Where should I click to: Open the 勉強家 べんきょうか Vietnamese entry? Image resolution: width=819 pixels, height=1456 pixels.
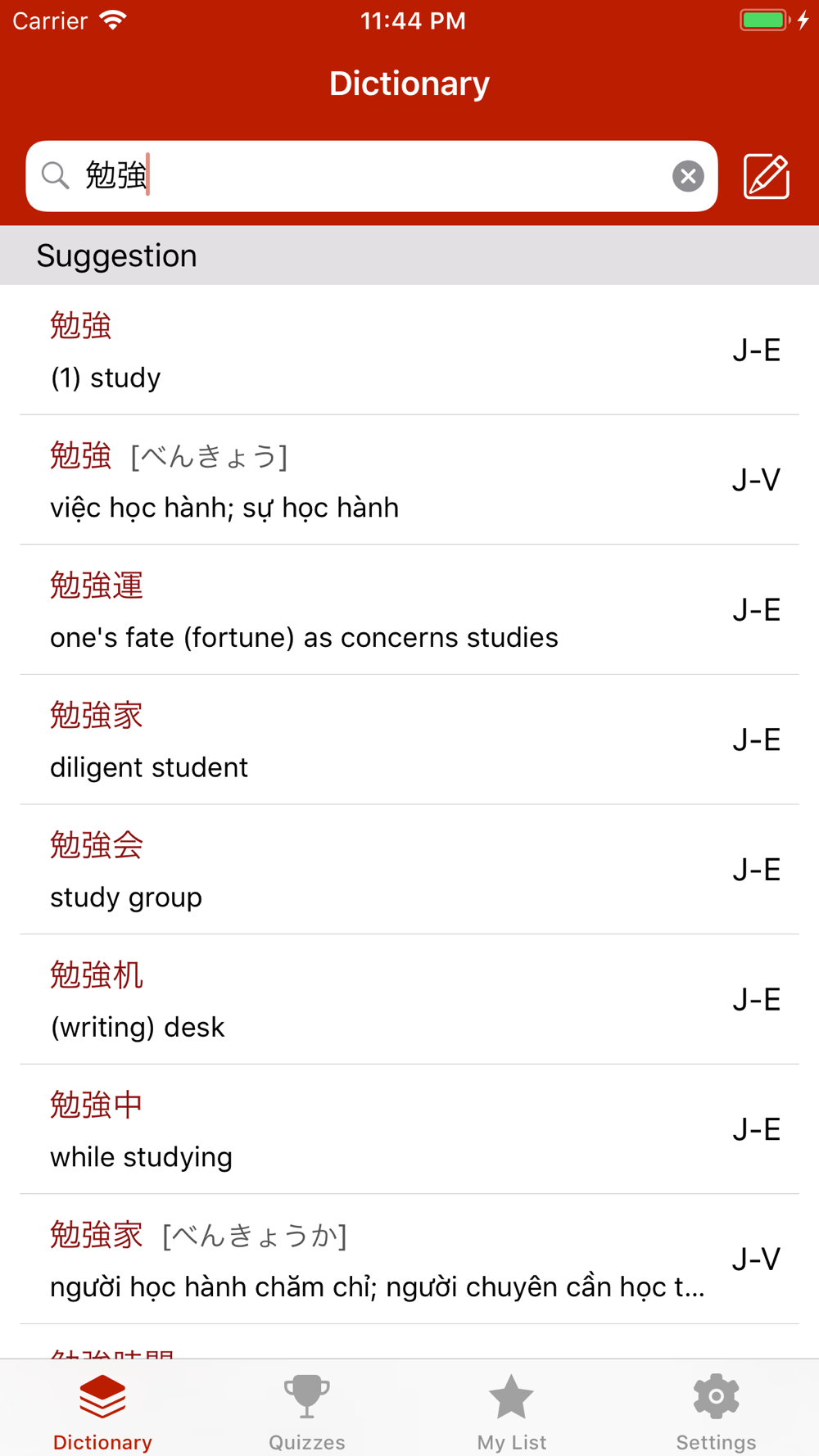coord(409,1259)
